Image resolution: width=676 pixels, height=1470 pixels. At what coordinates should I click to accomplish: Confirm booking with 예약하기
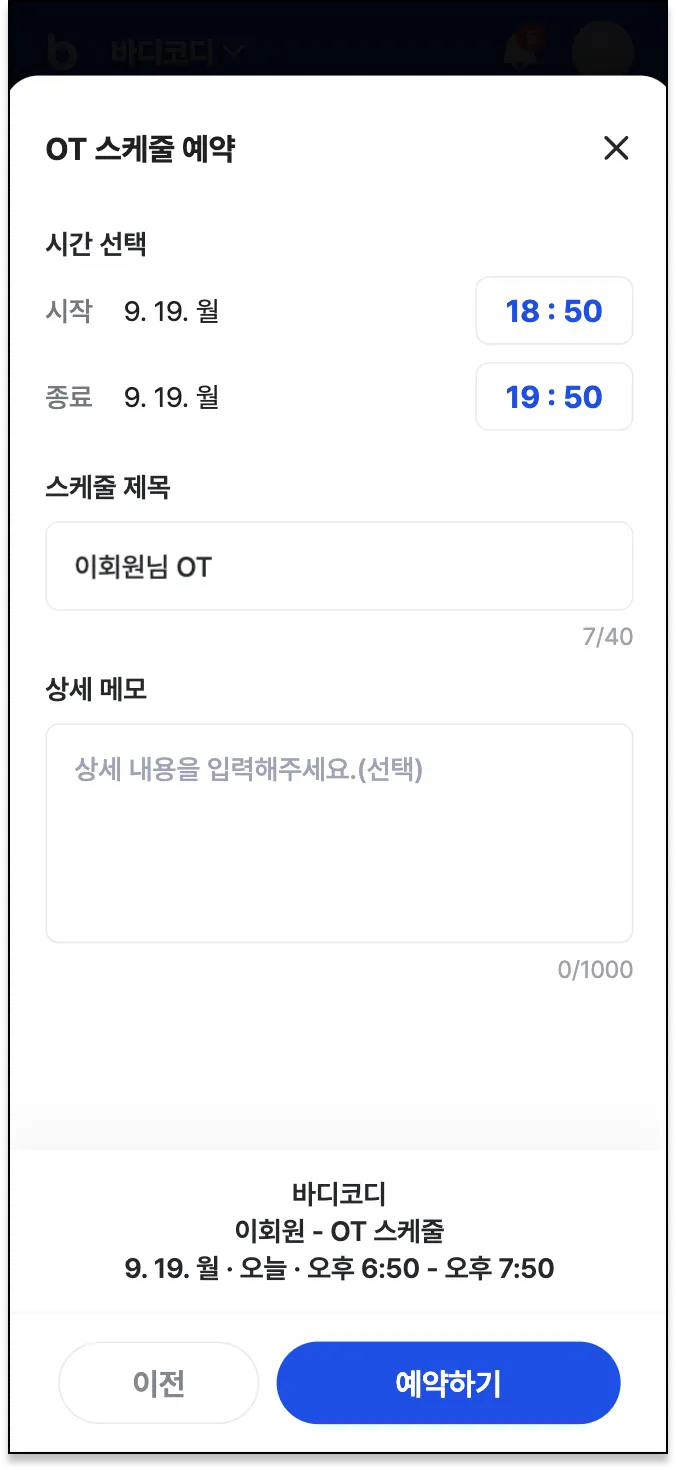coord(448,1383)
